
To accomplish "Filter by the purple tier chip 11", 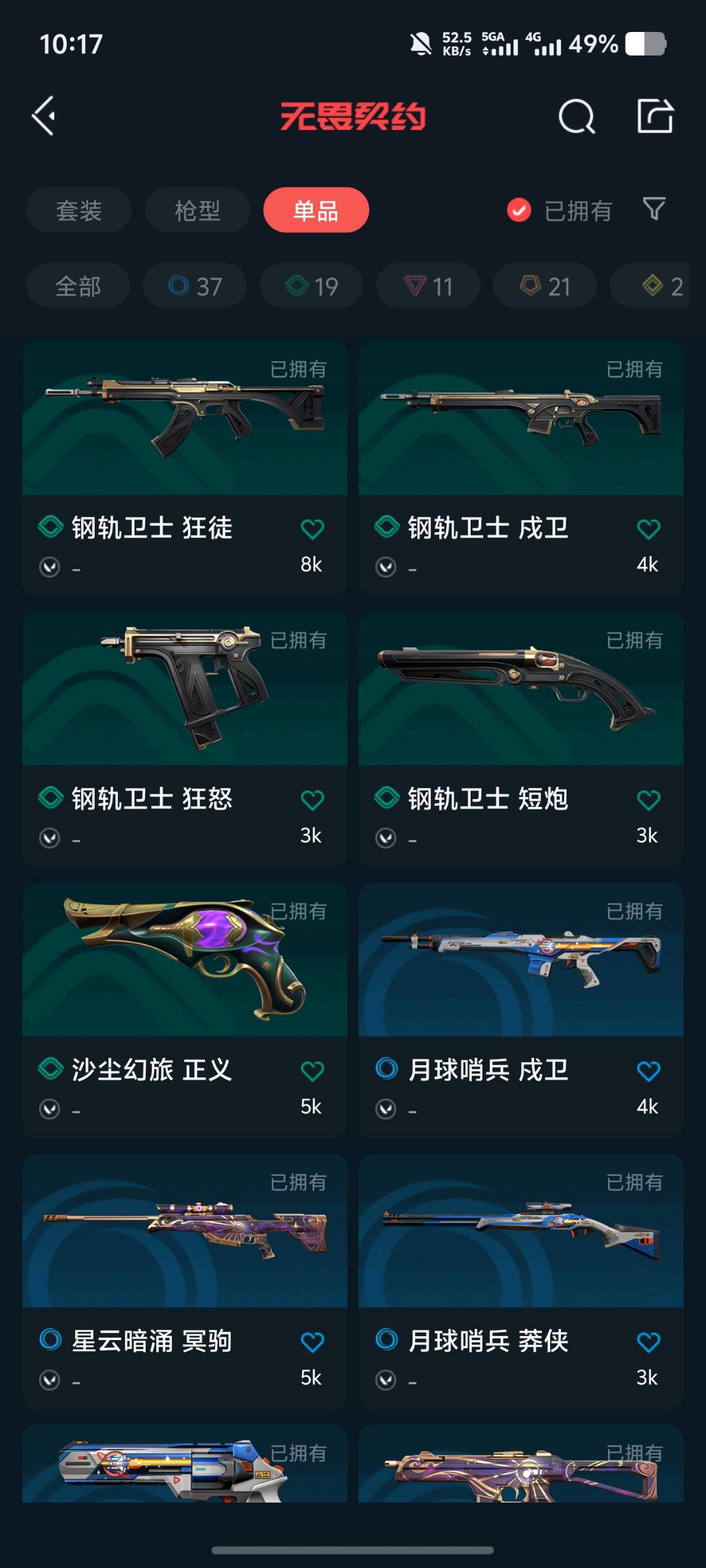I will pos(428,286).
